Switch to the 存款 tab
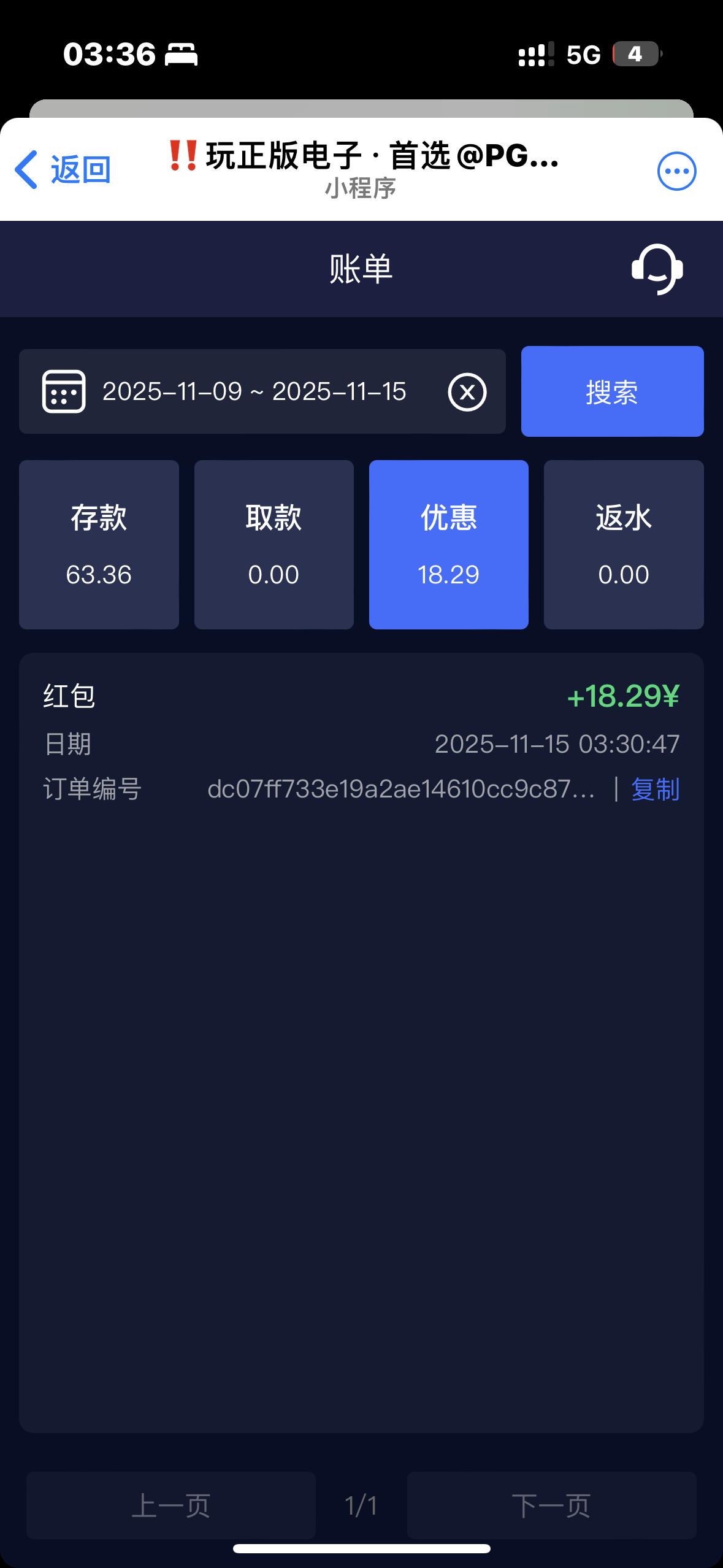This screenshot has height=1568, width=723. [99, 544]
